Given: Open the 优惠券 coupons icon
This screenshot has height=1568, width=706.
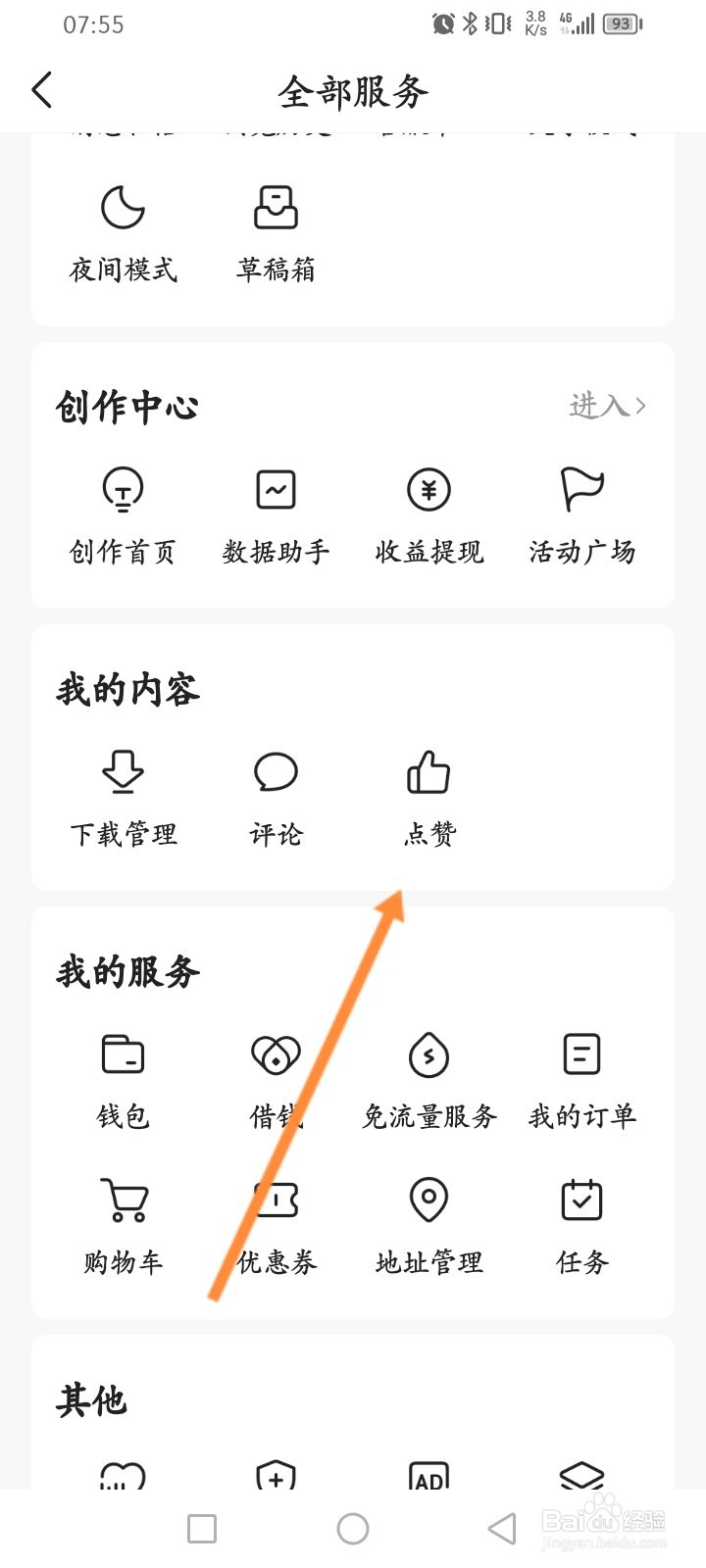Looking at the screenshot, I should [x=276, y=1200].
